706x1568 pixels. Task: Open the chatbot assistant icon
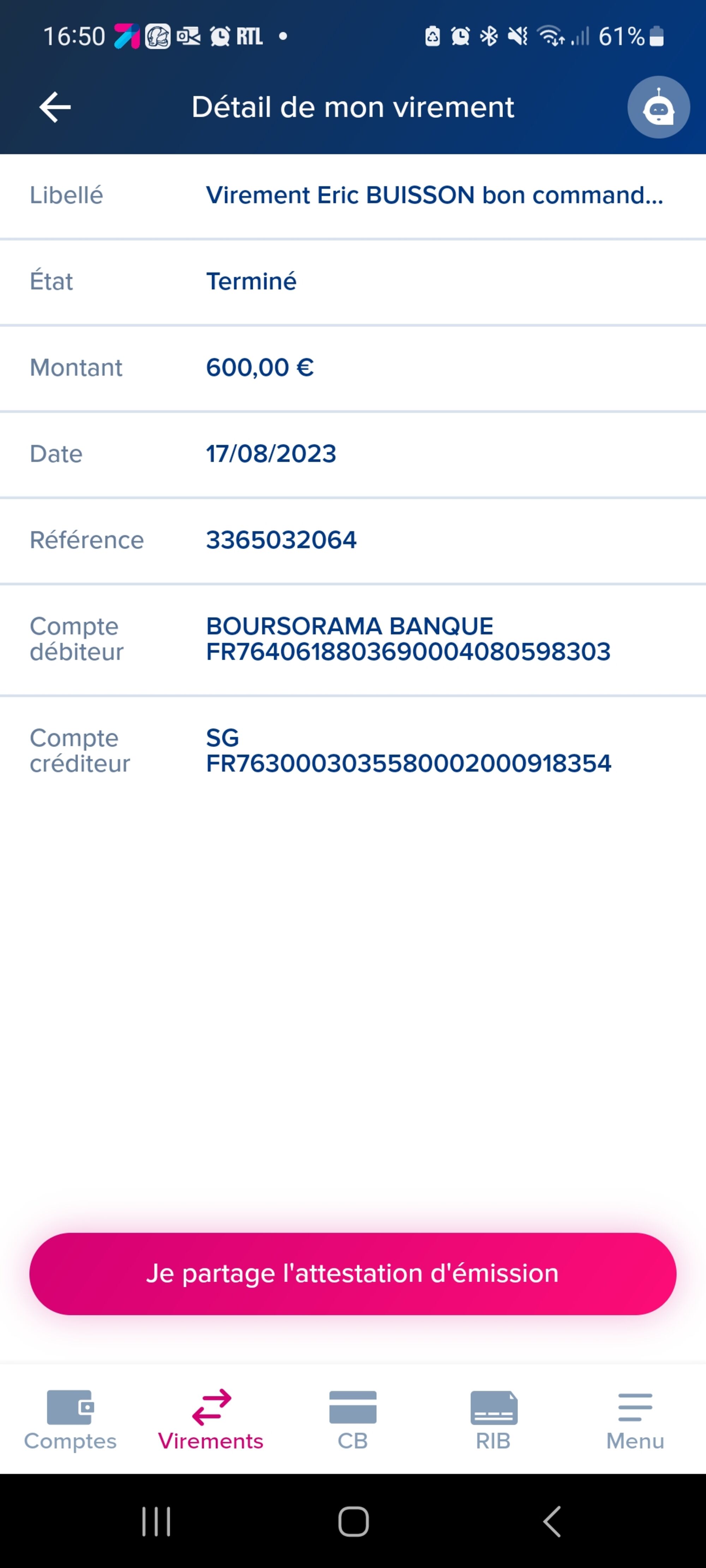tap(658, 107)
